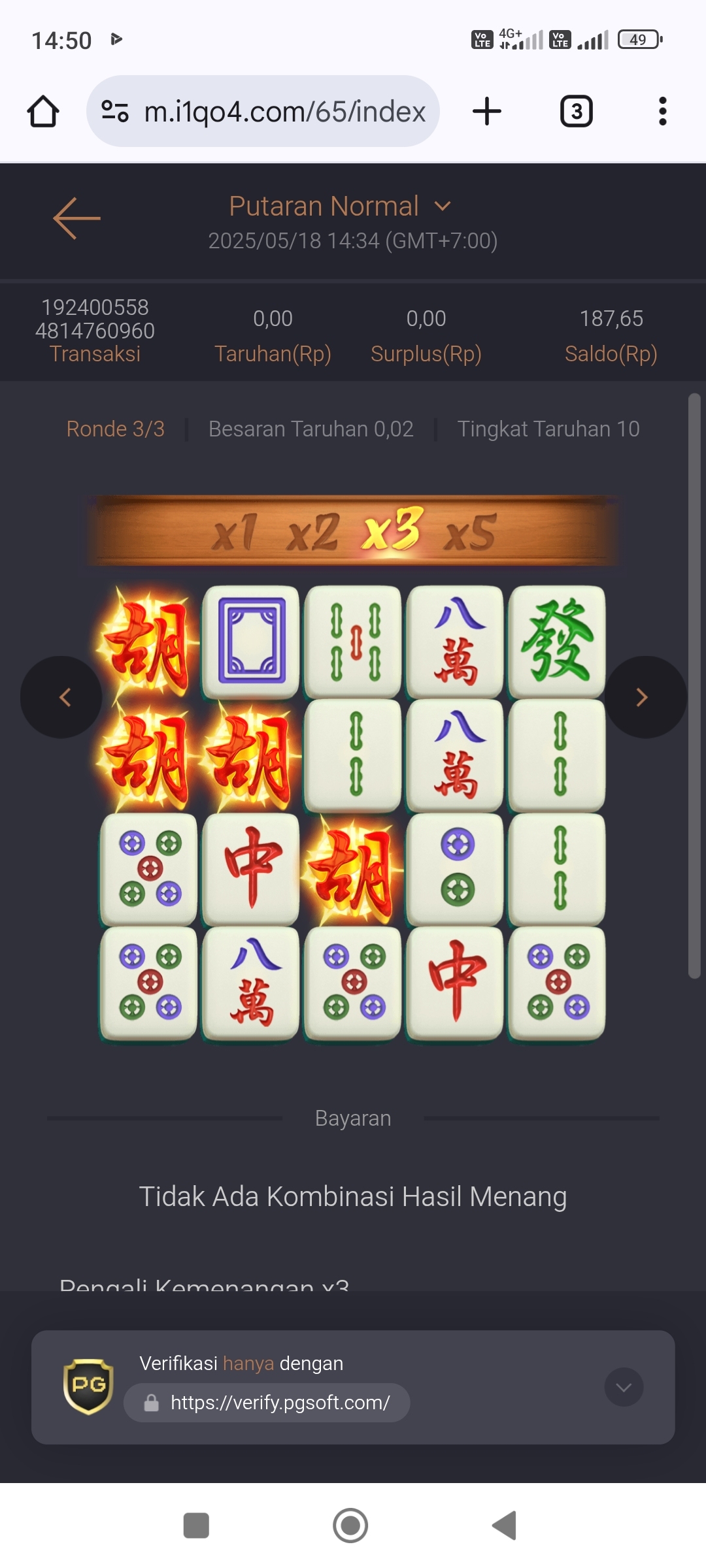Show the next round
The width and height of the screenshot is (706, 1568).
(x=645, y=697)
